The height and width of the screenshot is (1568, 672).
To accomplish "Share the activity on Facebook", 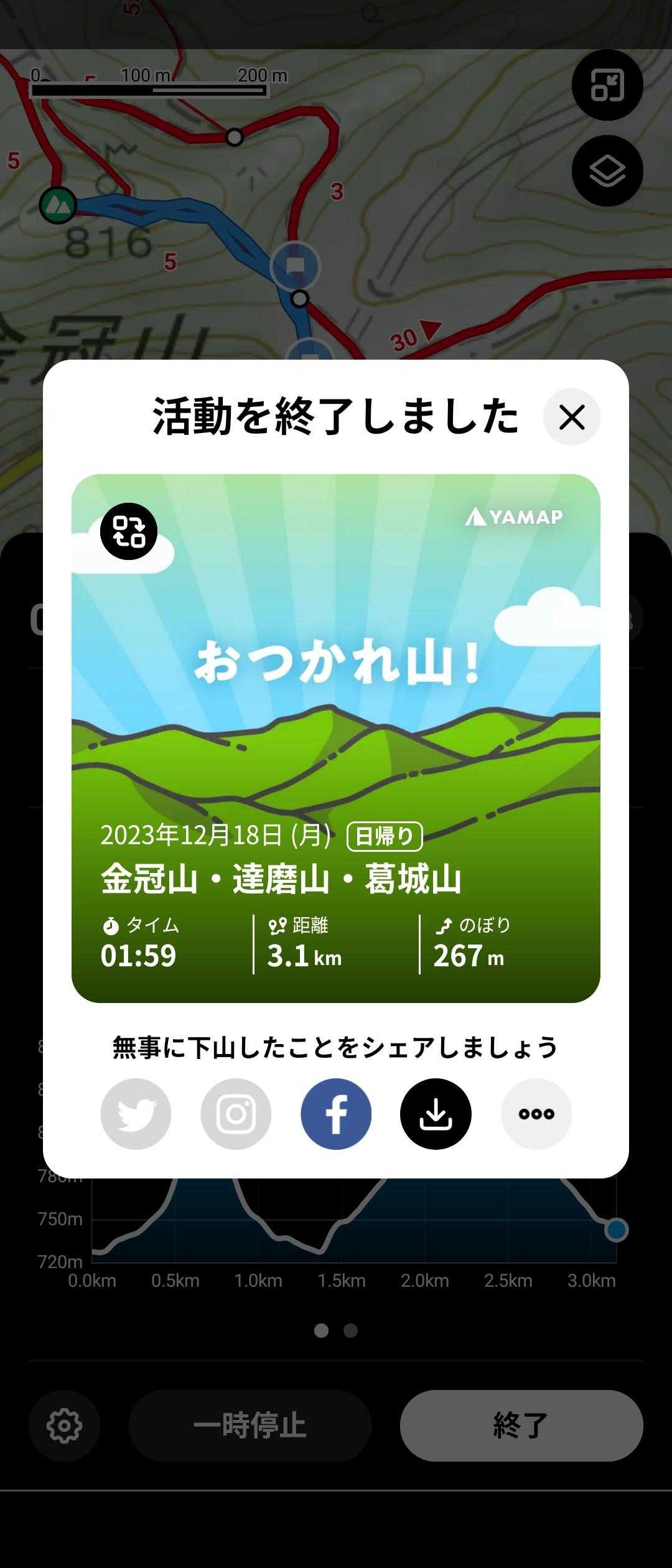I will 336,1114.
